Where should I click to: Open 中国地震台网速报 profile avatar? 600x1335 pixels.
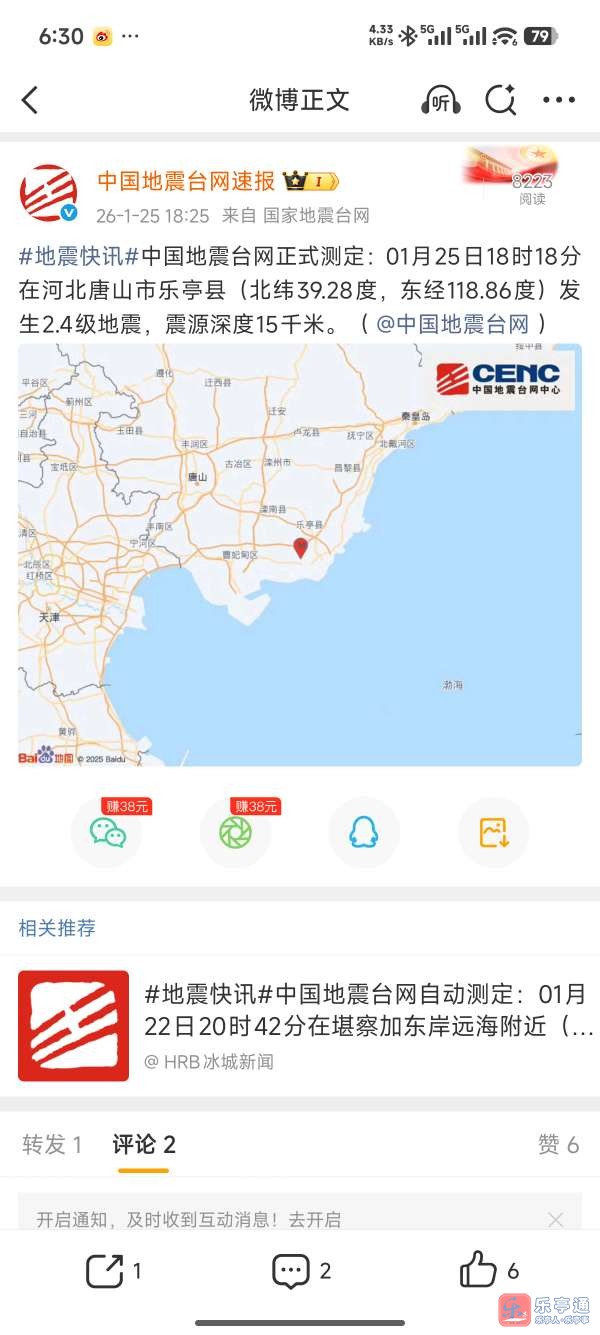[48, 193]
